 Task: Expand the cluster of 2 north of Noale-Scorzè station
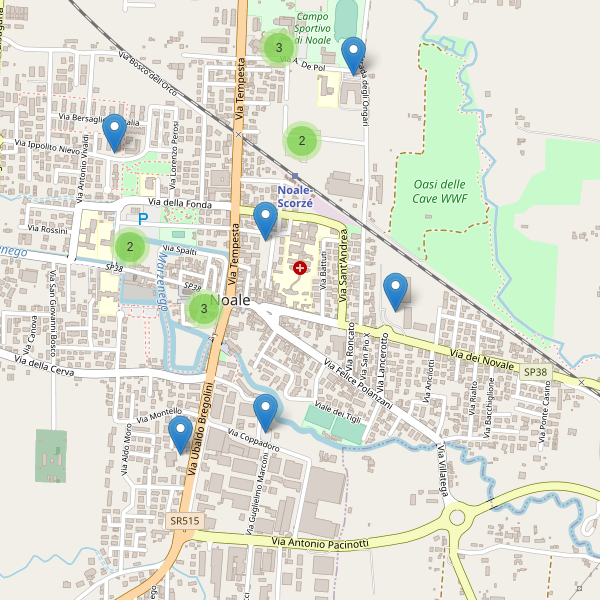point(302,141)
